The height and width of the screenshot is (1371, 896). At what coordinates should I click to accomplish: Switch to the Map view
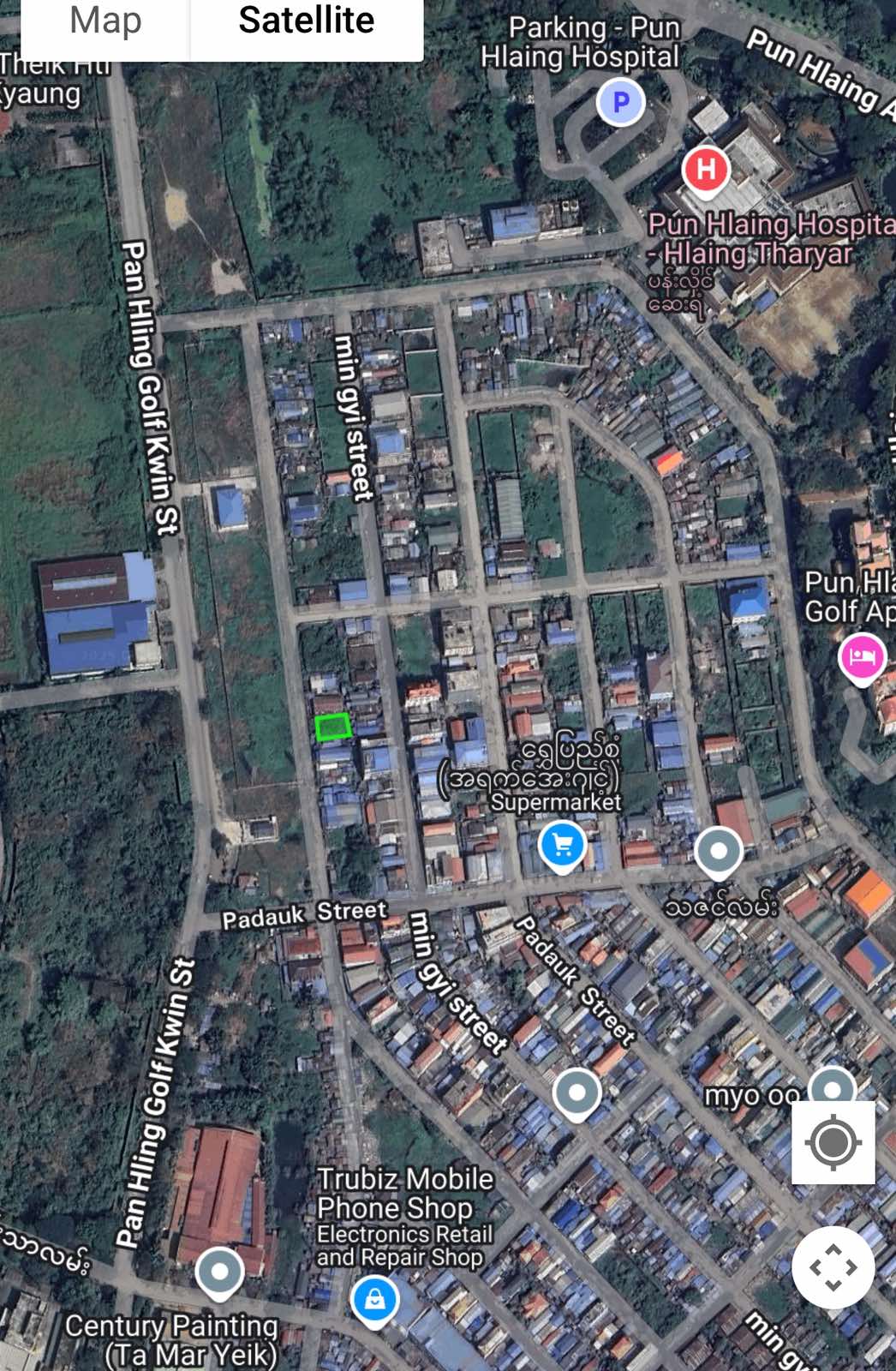point(105,22)
